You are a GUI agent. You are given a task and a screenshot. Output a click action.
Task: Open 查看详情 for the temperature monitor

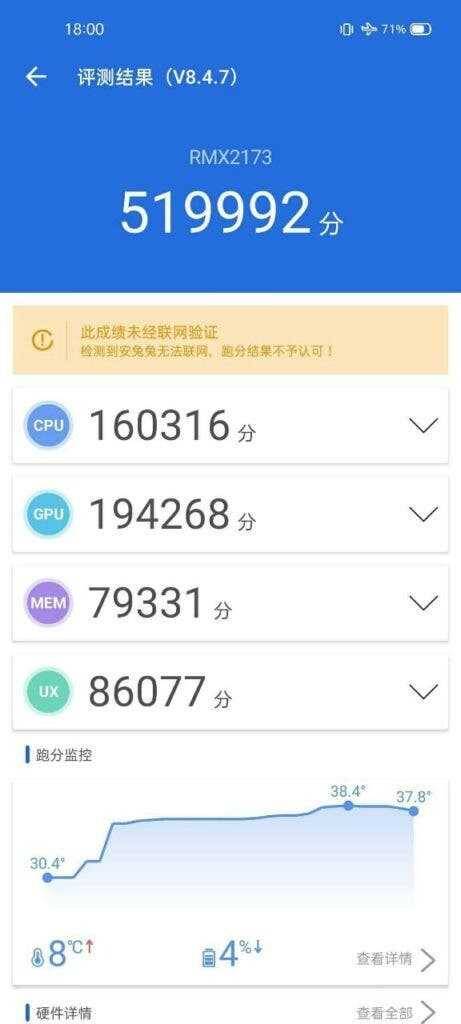(x=396, y=959)
